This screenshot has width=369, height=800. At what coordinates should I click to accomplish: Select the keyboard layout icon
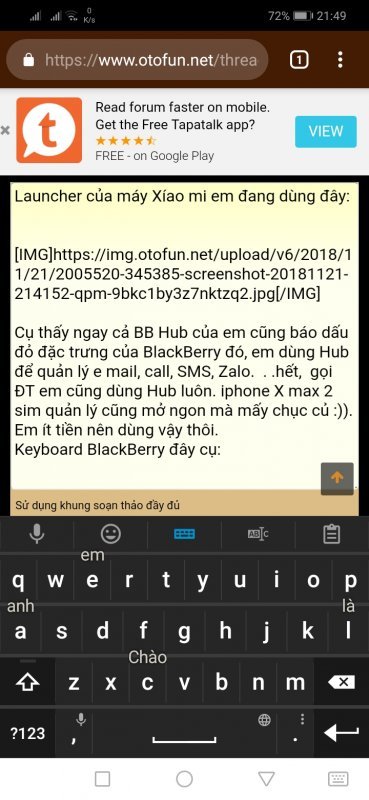point(184,534)
